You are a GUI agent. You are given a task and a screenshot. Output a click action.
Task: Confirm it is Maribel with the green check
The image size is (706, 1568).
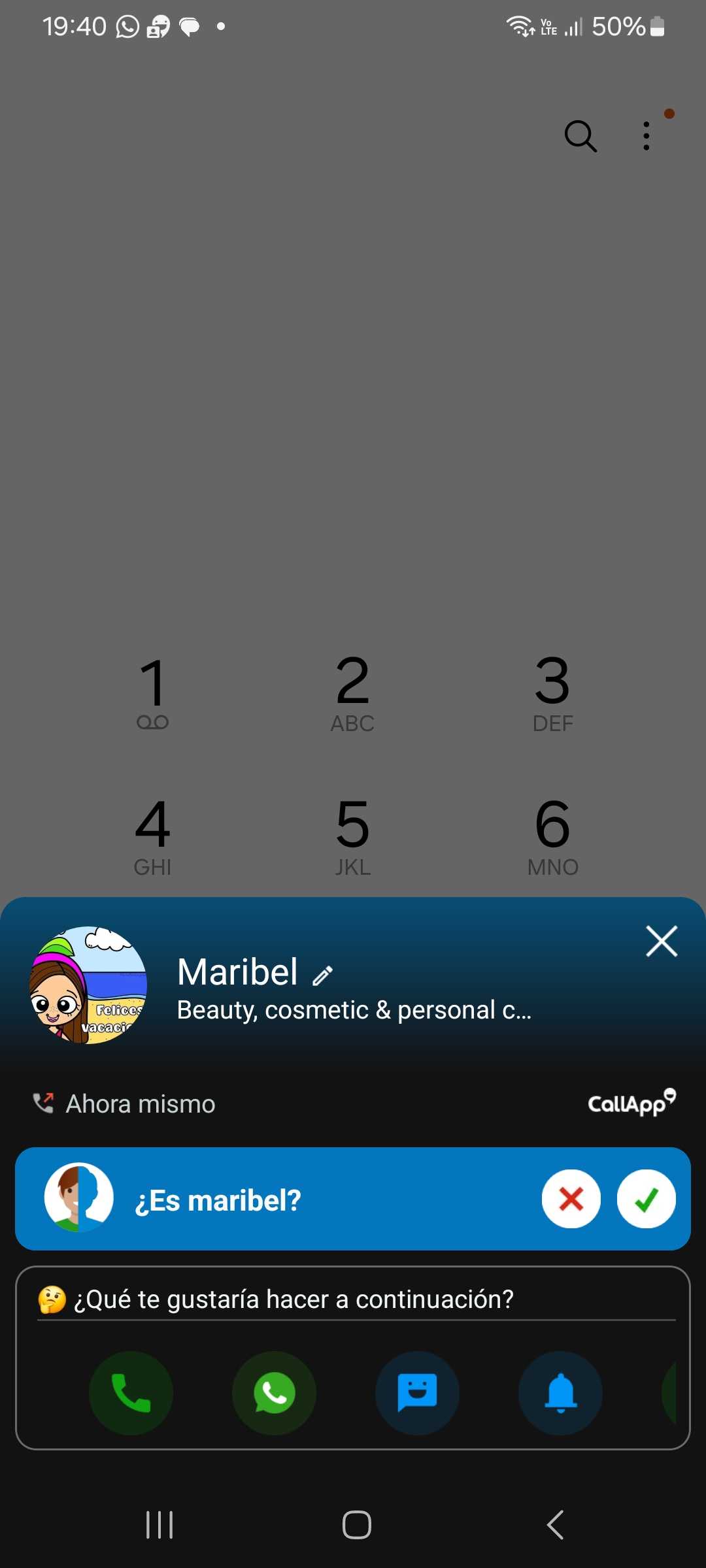(x=646, y=1199)
